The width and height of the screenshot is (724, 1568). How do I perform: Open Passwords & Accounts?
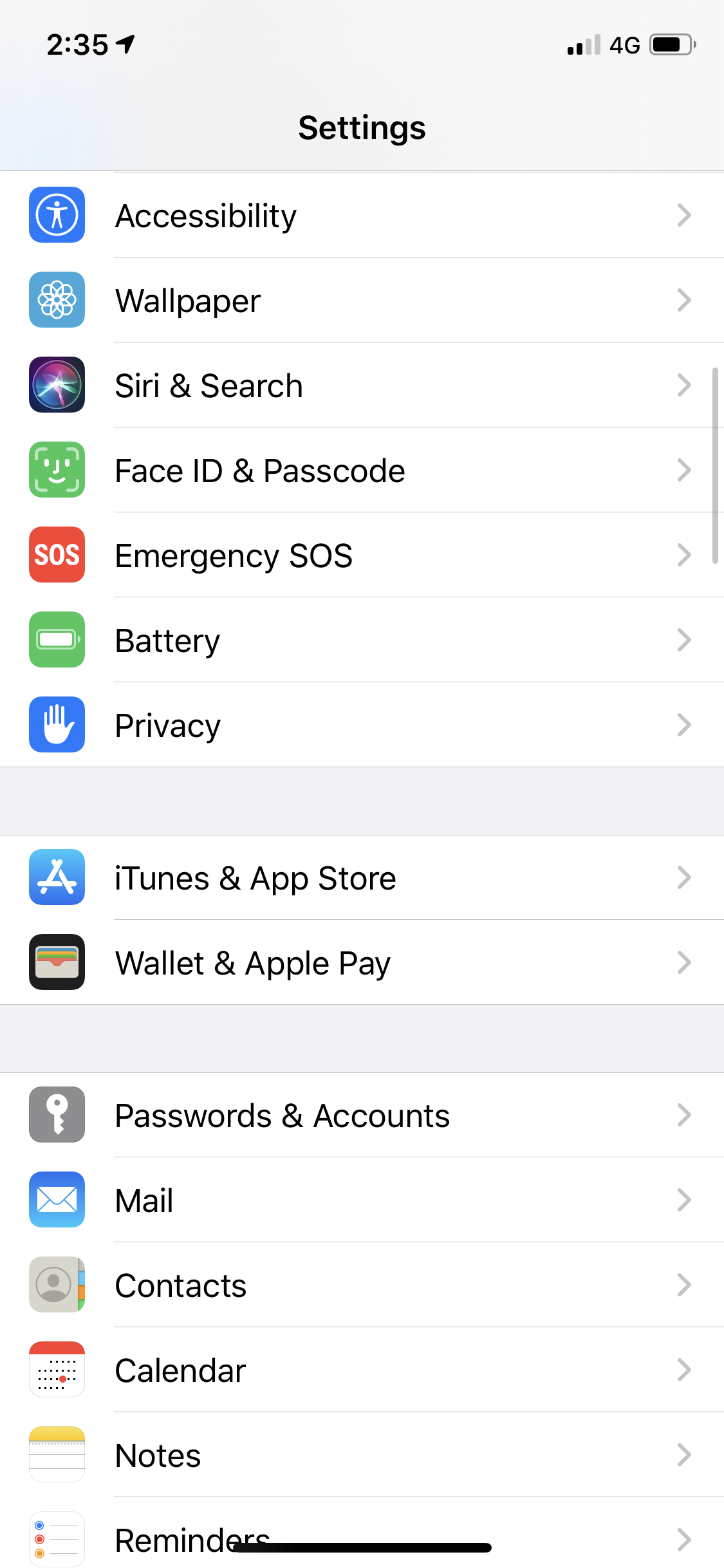tap(360, 1115)
